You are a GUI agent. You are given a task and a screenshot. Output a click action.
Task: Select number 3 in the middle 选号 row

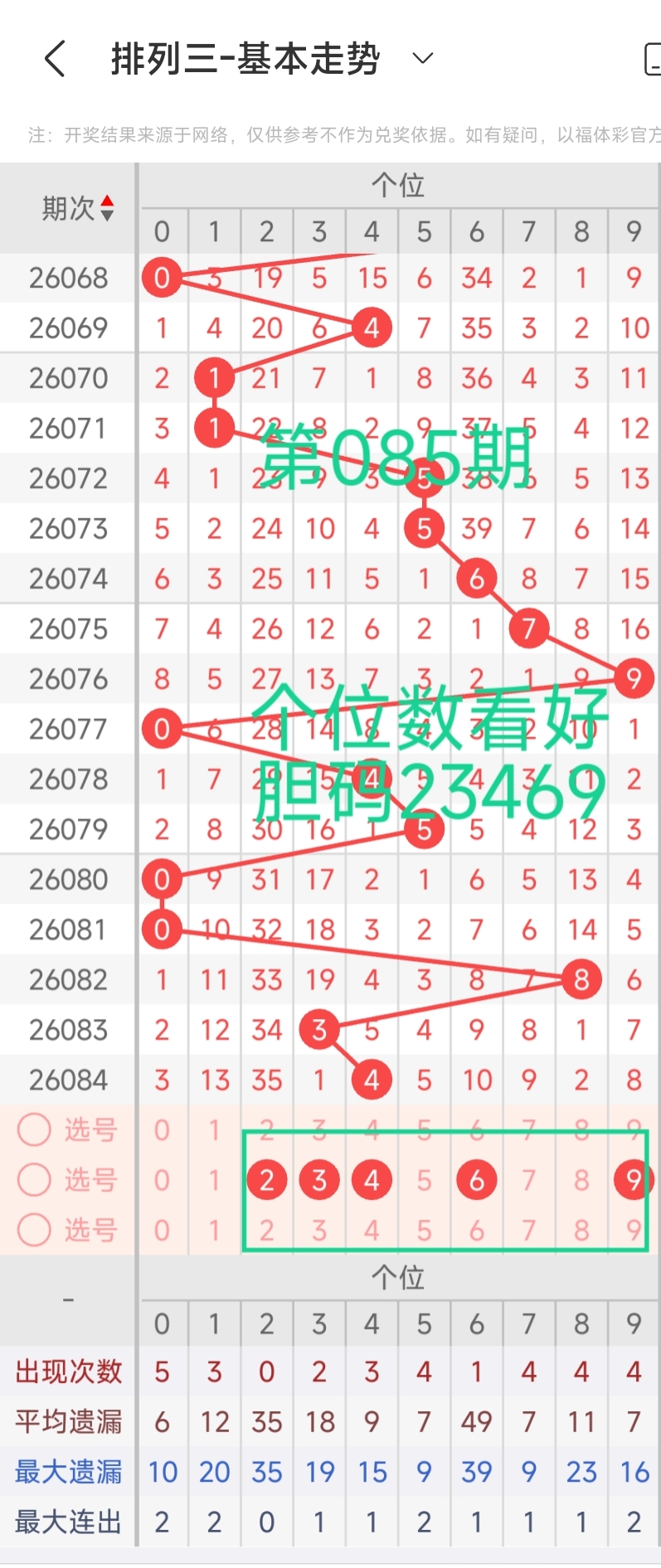(318, 1180)
